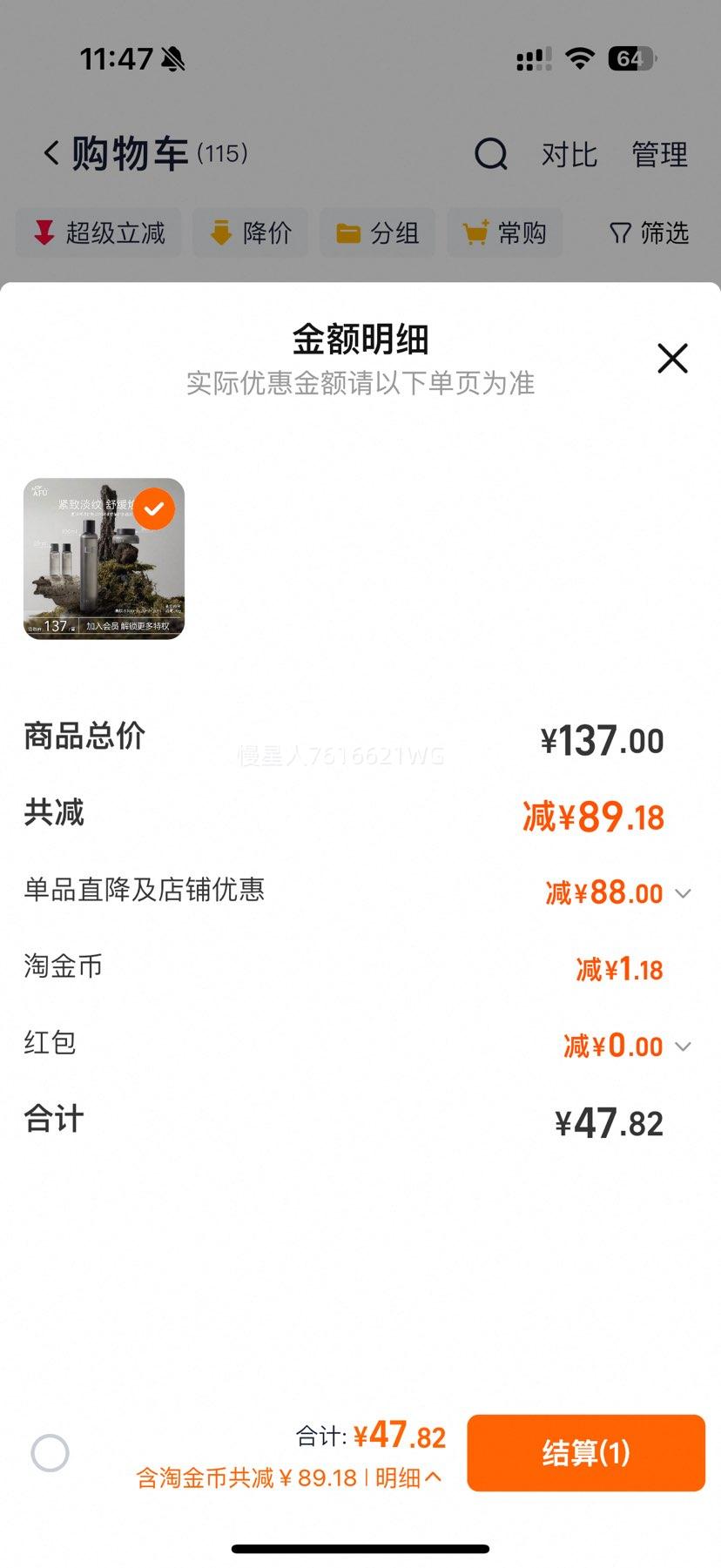The image size is (721, 1568).
Task: Open 对比 to compare items
Action: (x=569, y=155)
